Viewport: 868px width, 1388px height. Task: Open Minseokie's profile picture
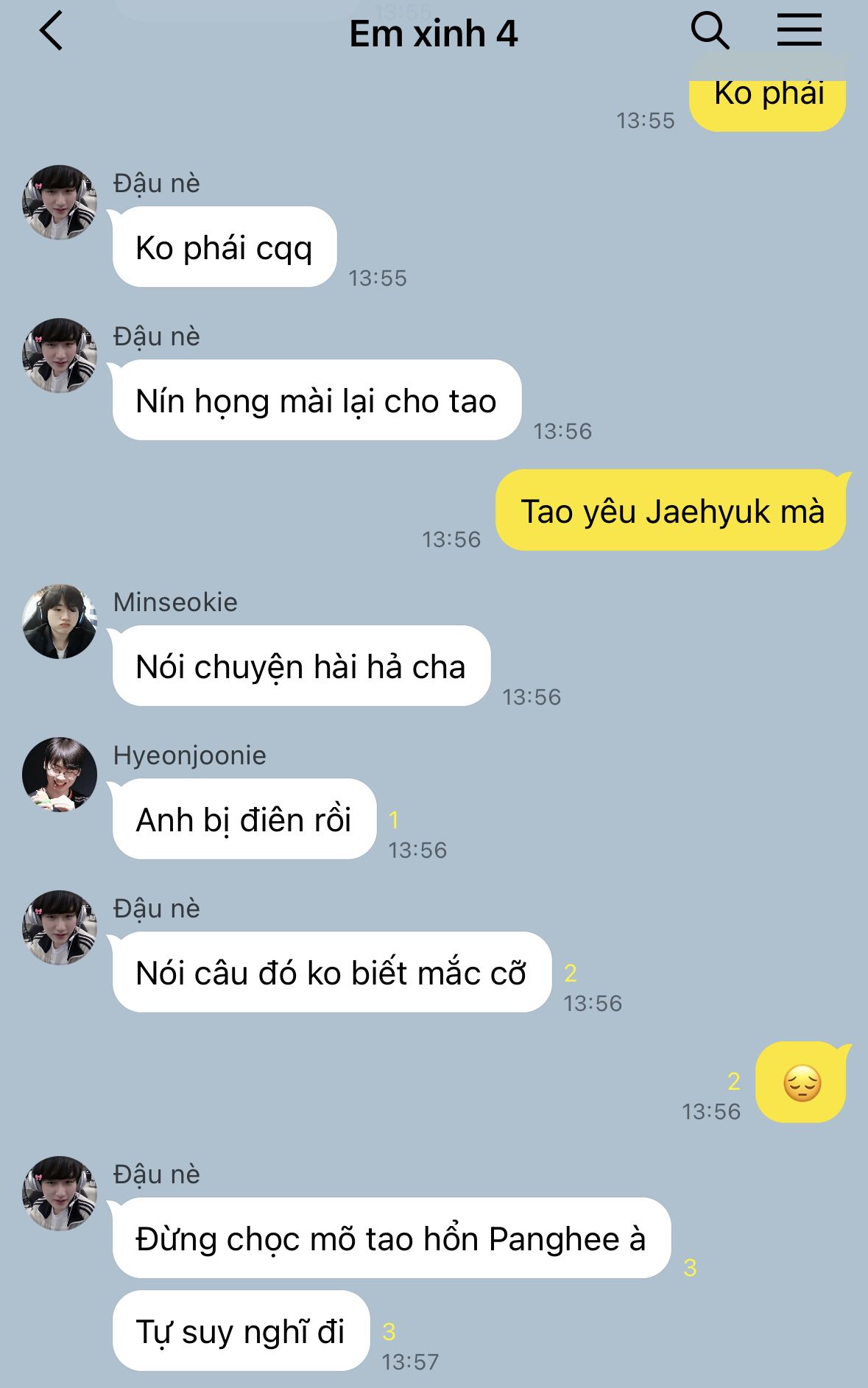pos(60,621)
